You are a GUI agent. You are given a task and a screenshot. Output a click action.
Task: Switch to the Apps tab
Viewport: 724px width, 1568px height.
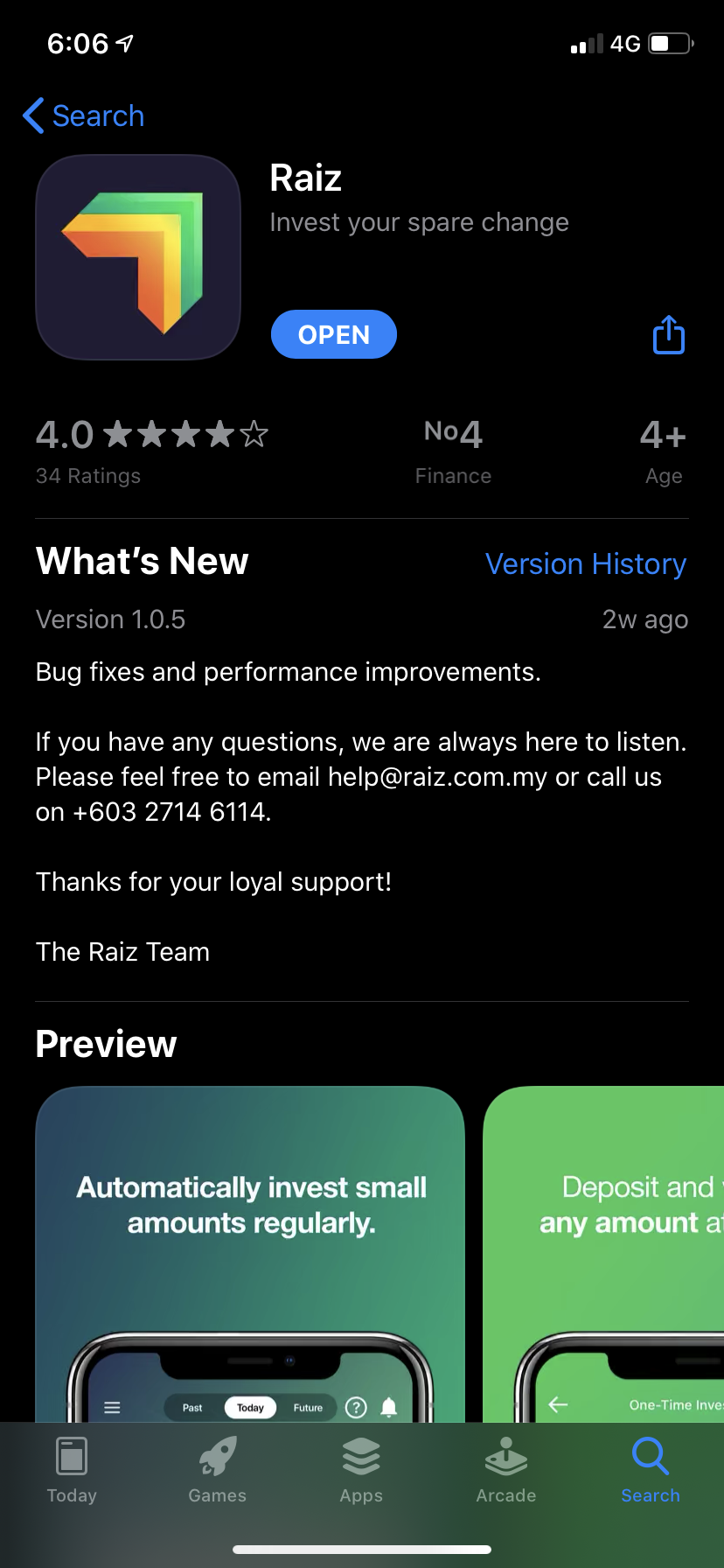click(x=361, y=1470)
